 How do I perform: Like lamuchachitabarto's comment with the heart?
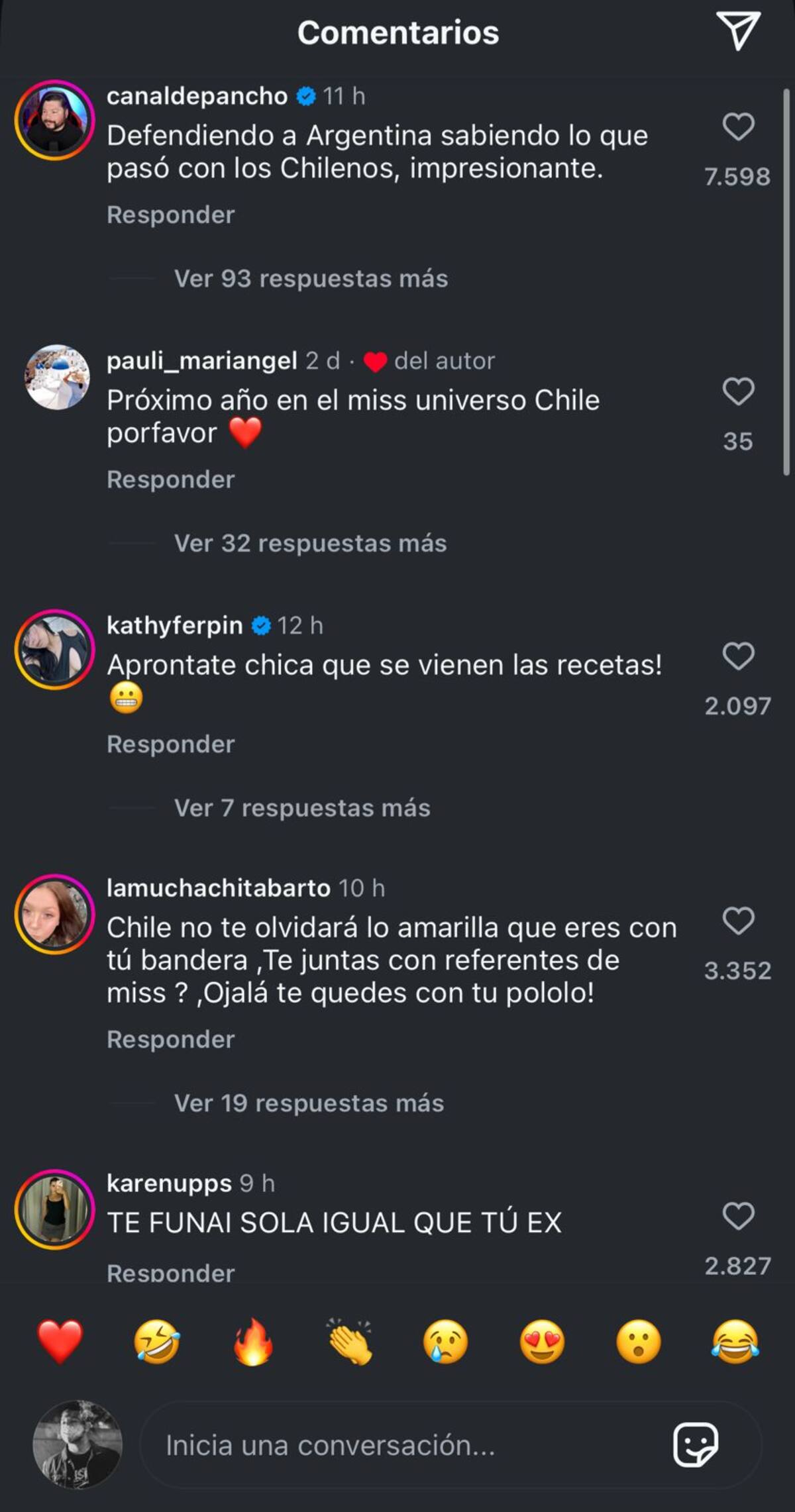point(737,921)
